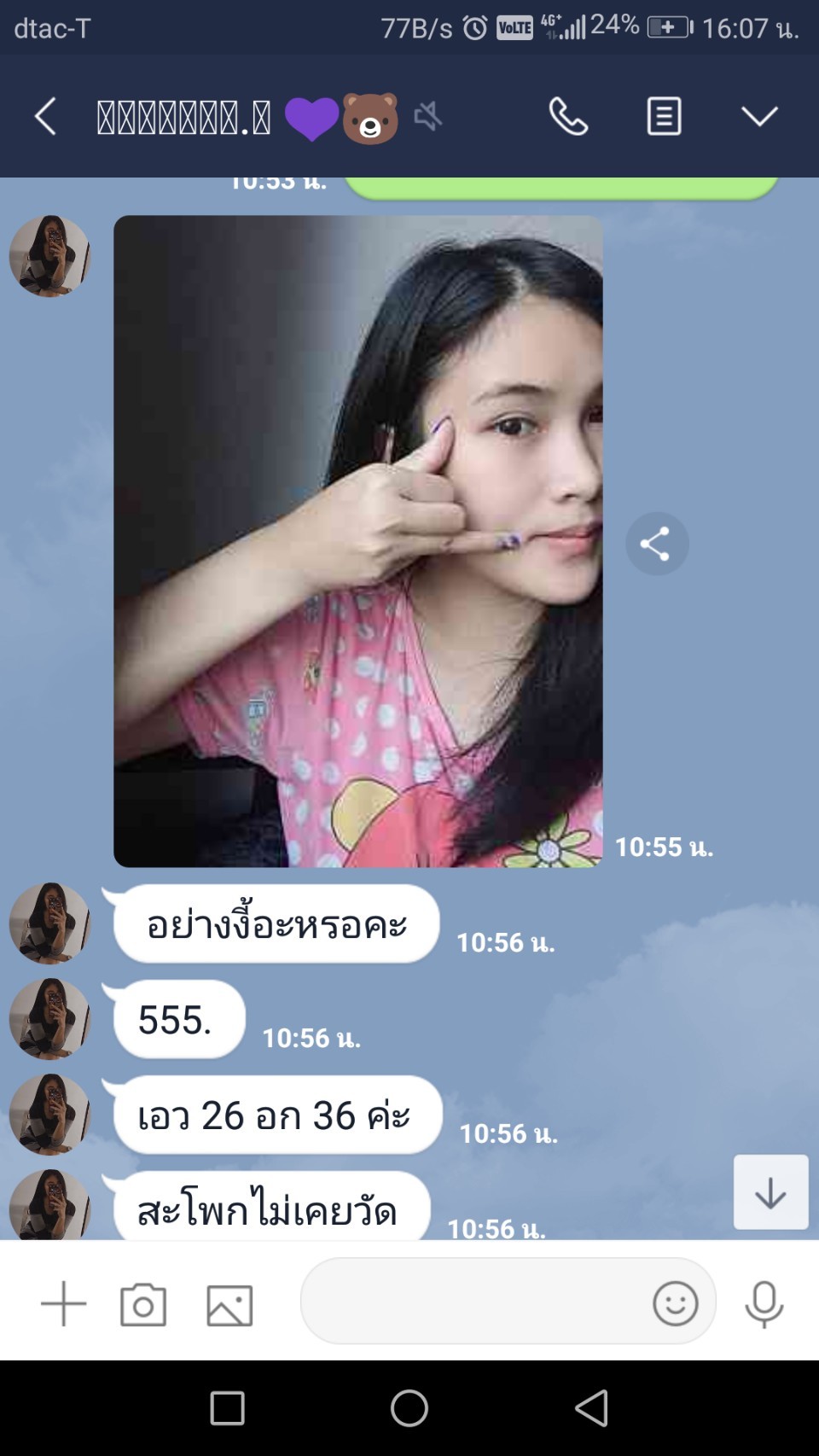Tap the system home button

click(409, 1408)
